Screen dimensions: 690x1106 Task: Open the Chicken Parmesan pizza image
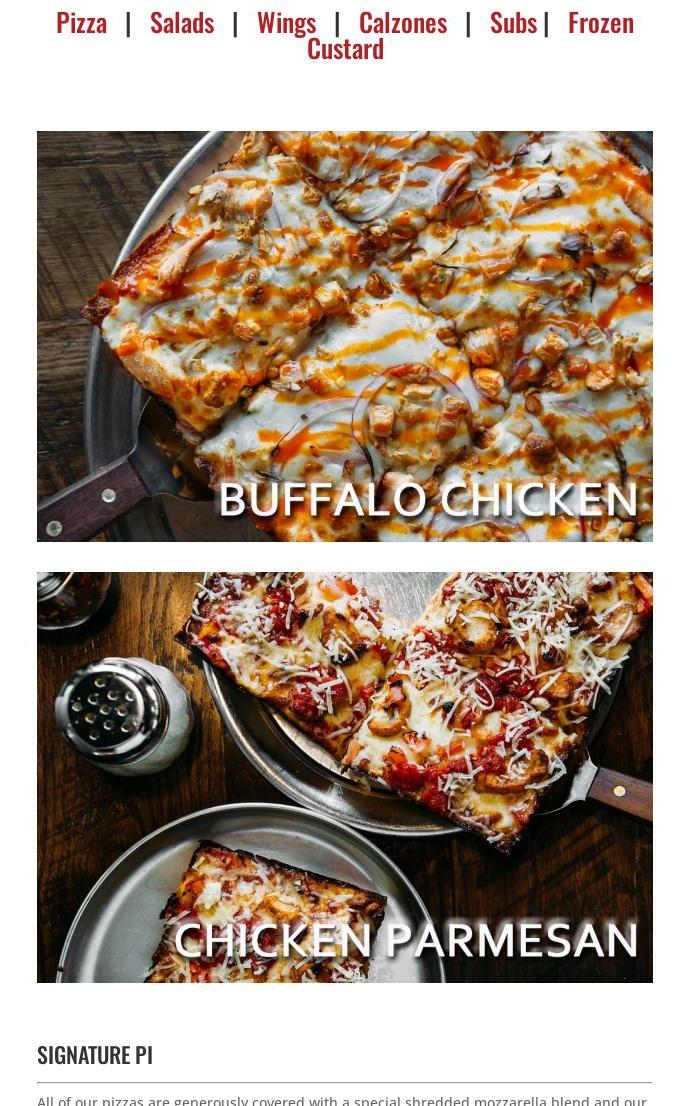pos(345,777)
